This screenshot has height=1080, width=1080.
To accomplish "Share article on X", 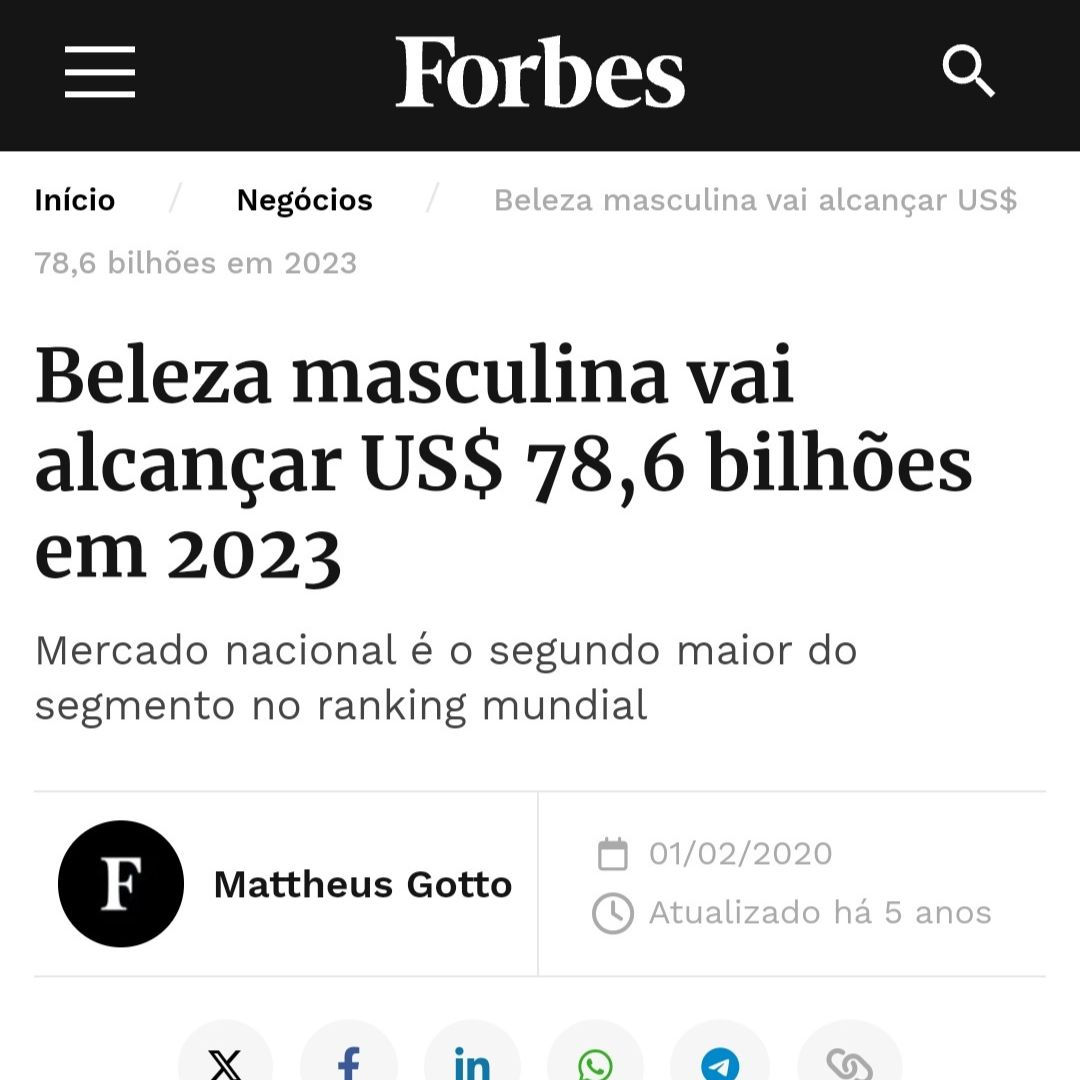I will (226, 1060).
